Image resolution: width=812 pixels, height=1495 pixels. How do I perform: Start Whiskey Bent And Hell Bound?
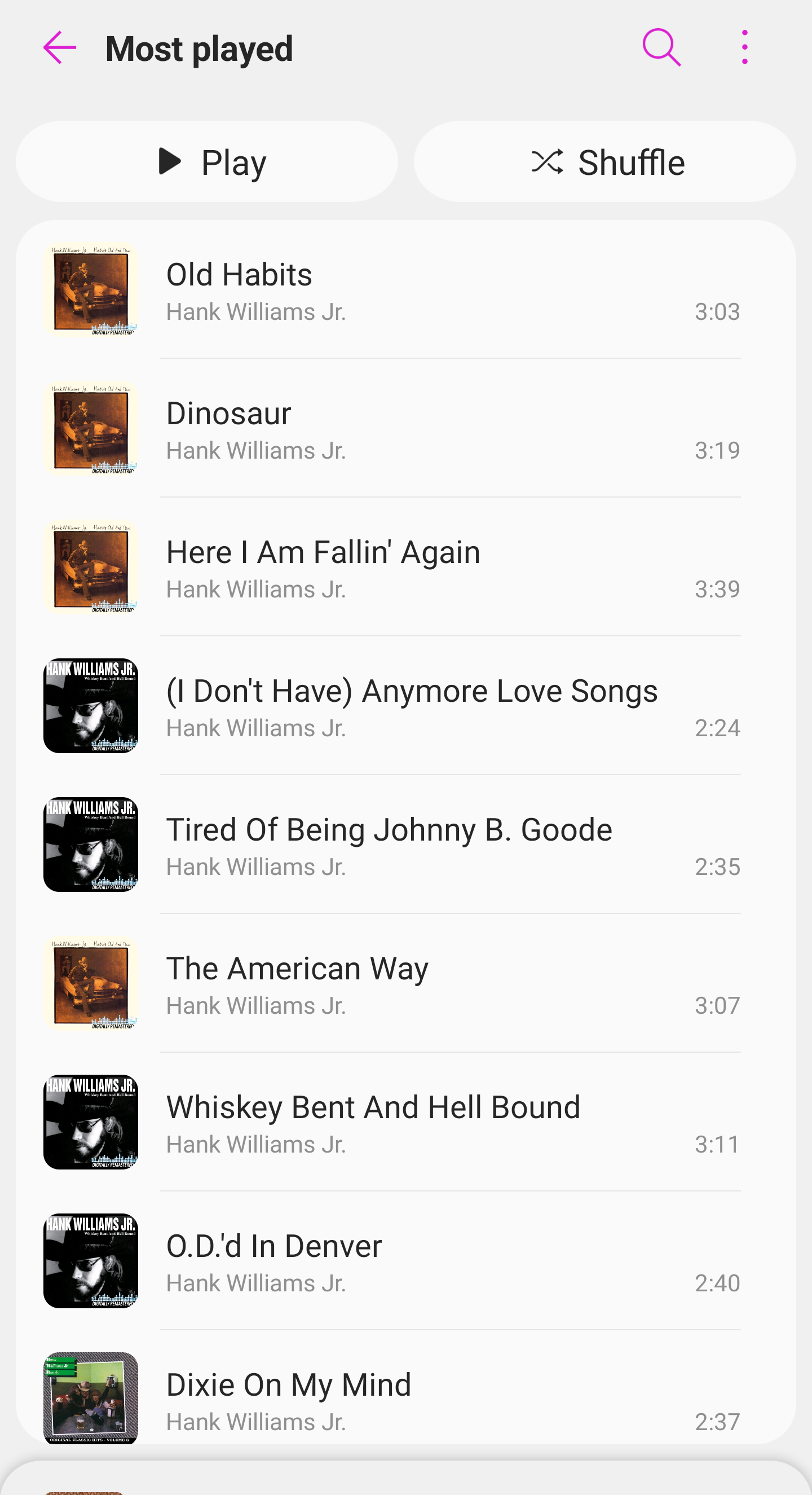tap(406, 1122)
